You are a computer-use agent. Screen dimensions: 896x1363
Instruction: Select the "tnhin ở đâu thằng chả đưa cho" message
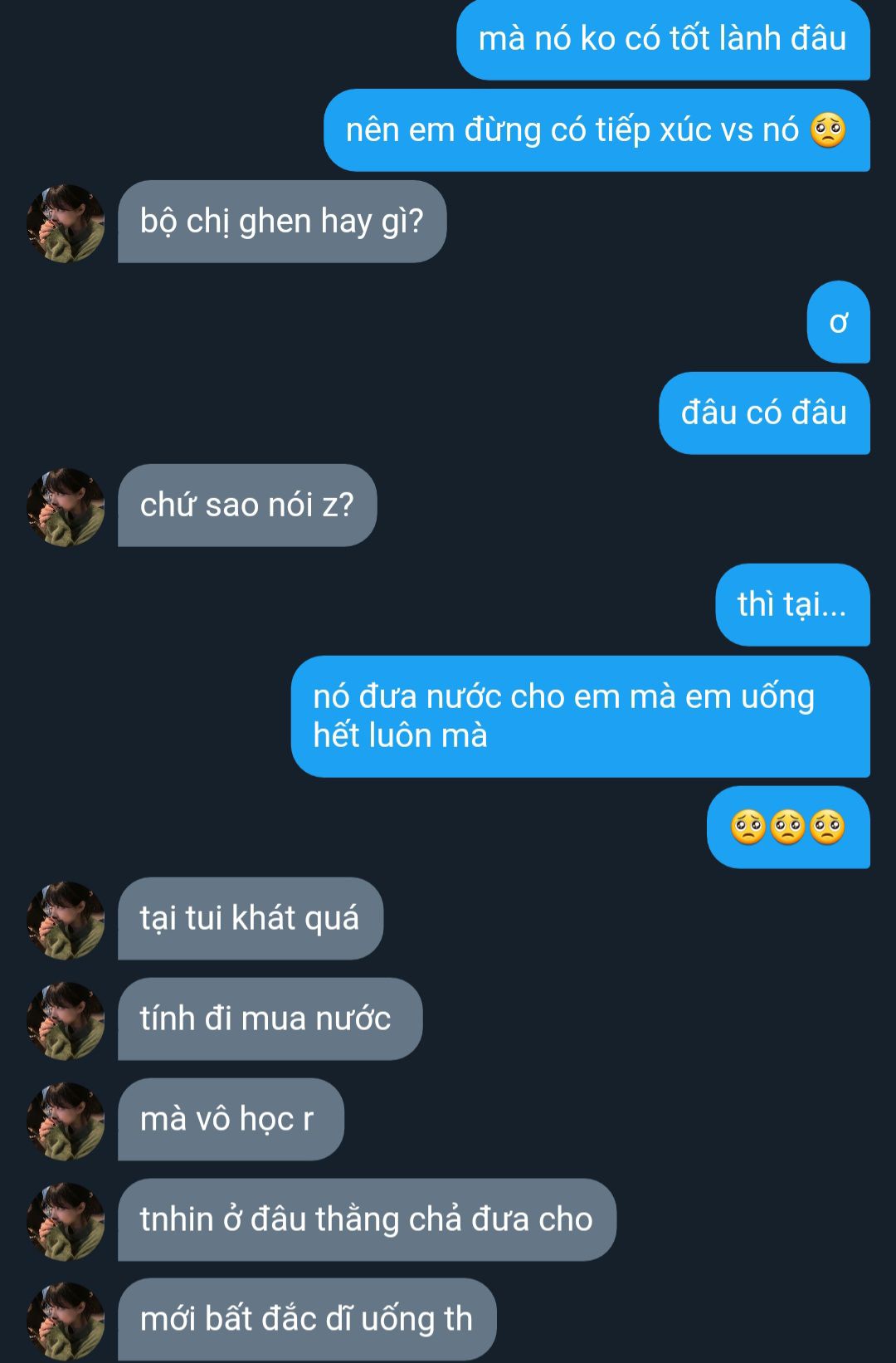tap(366, 1219)
